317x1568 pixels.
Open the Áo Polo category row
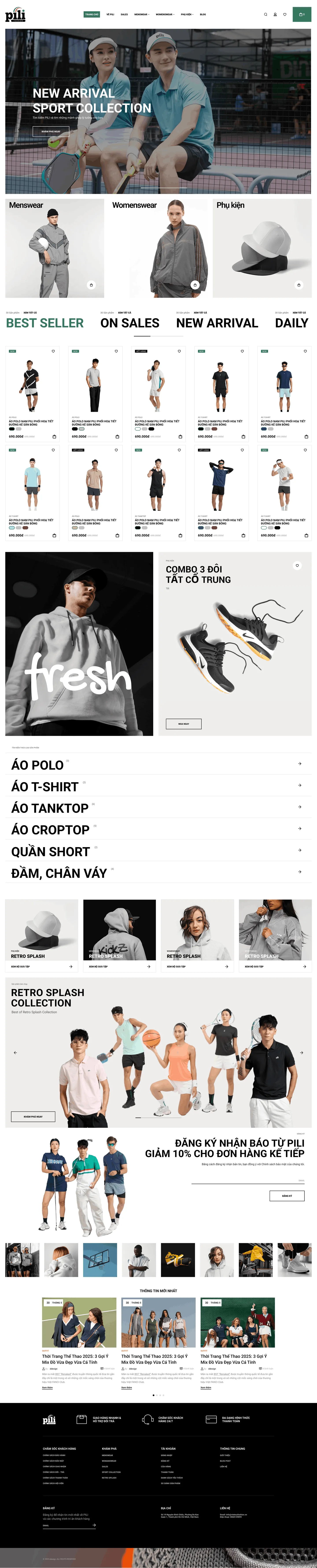click(158, 765)
